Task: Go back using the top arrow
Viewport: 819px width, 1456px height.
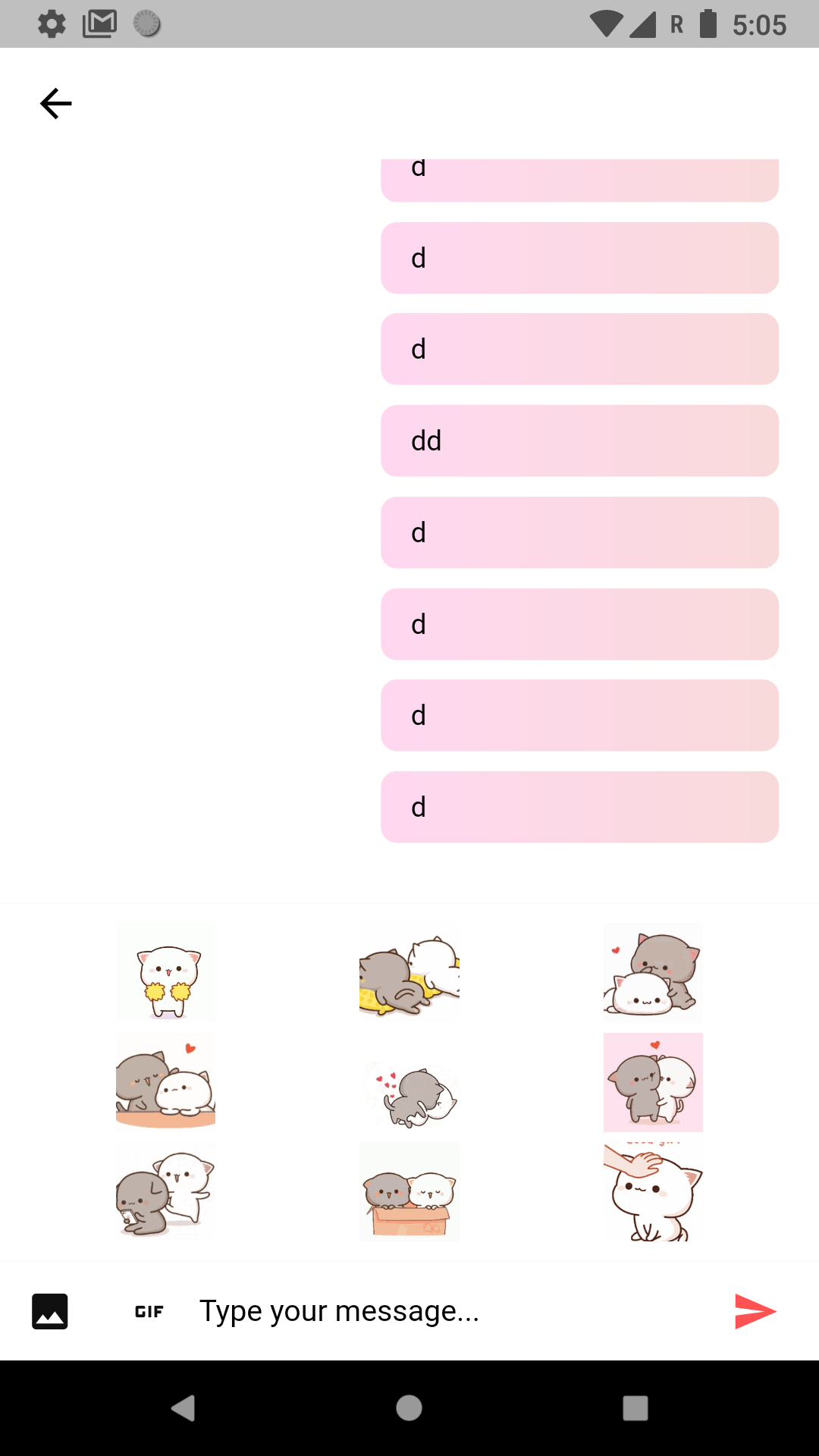Action: click(55, 104)
